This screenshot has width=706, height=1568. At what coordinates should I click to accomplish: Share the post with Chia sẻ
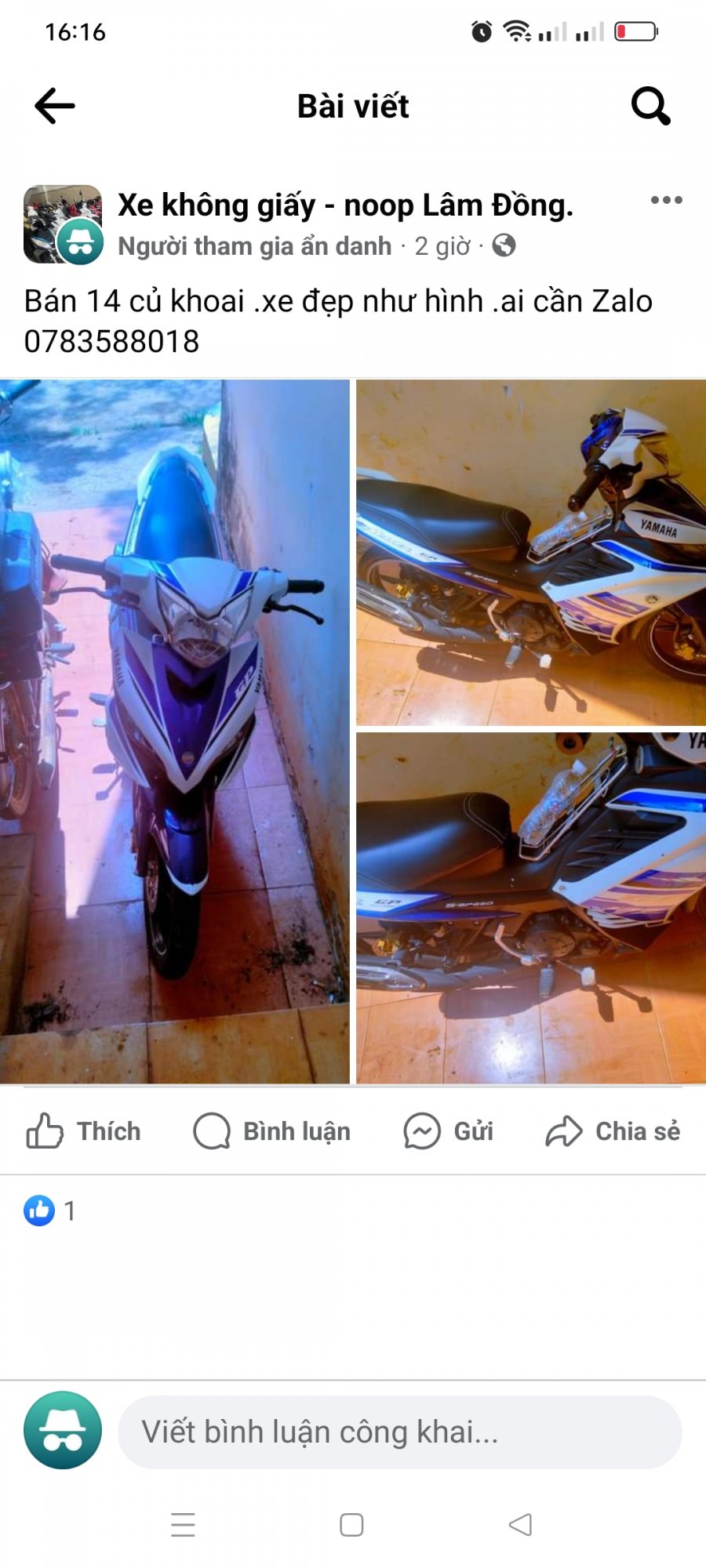[x=613, y=1131]
